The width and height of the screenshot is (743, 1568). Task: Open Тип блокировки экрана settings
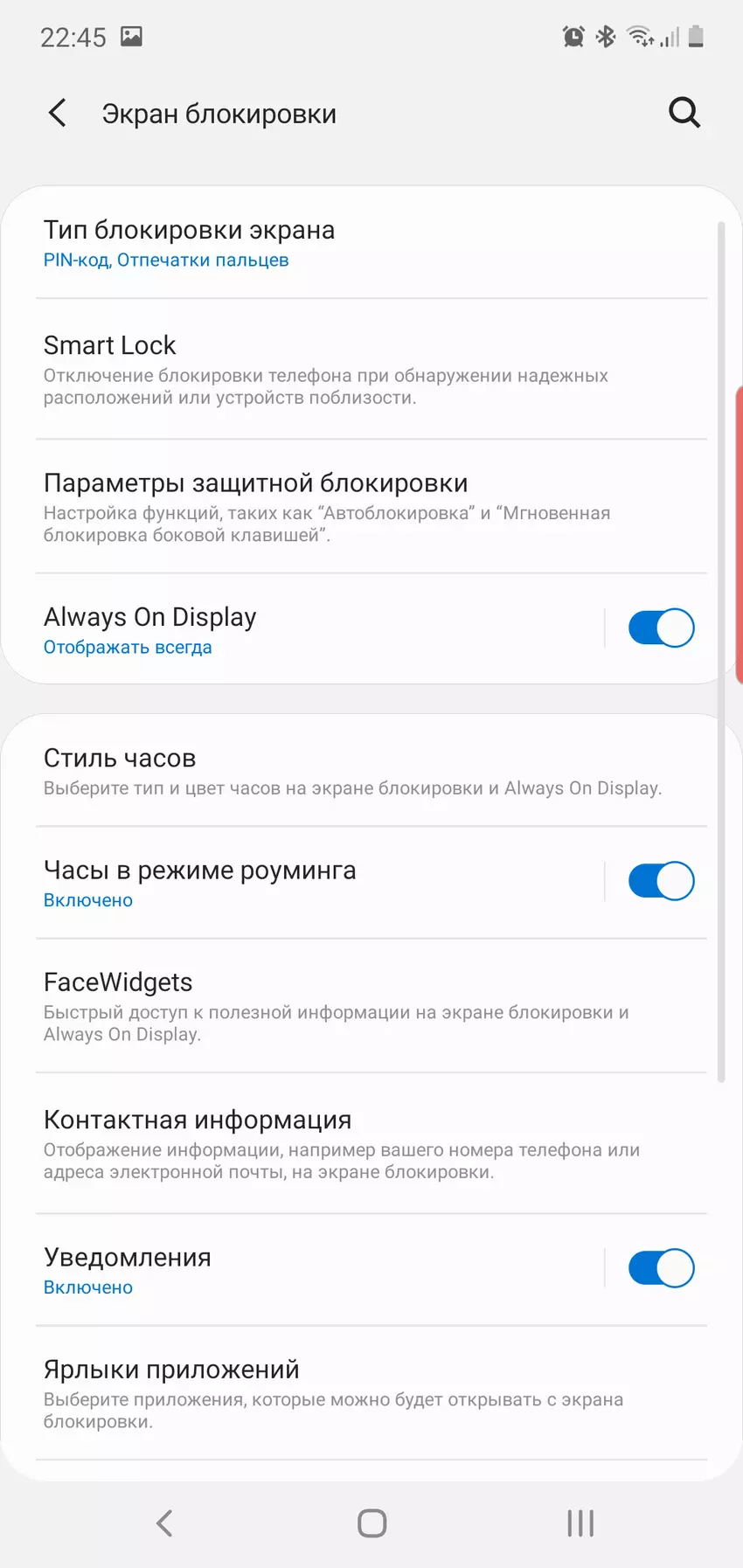[x=350, y=243]
